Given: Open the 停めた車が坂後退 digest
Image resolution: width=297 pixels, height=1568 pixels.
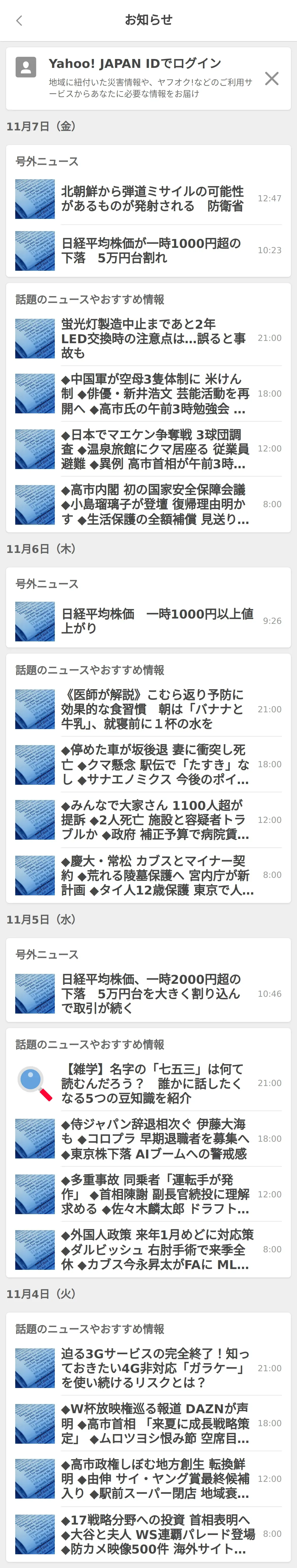Looking at the screenshot, I should pyautogui.click(x=152, y=764).
